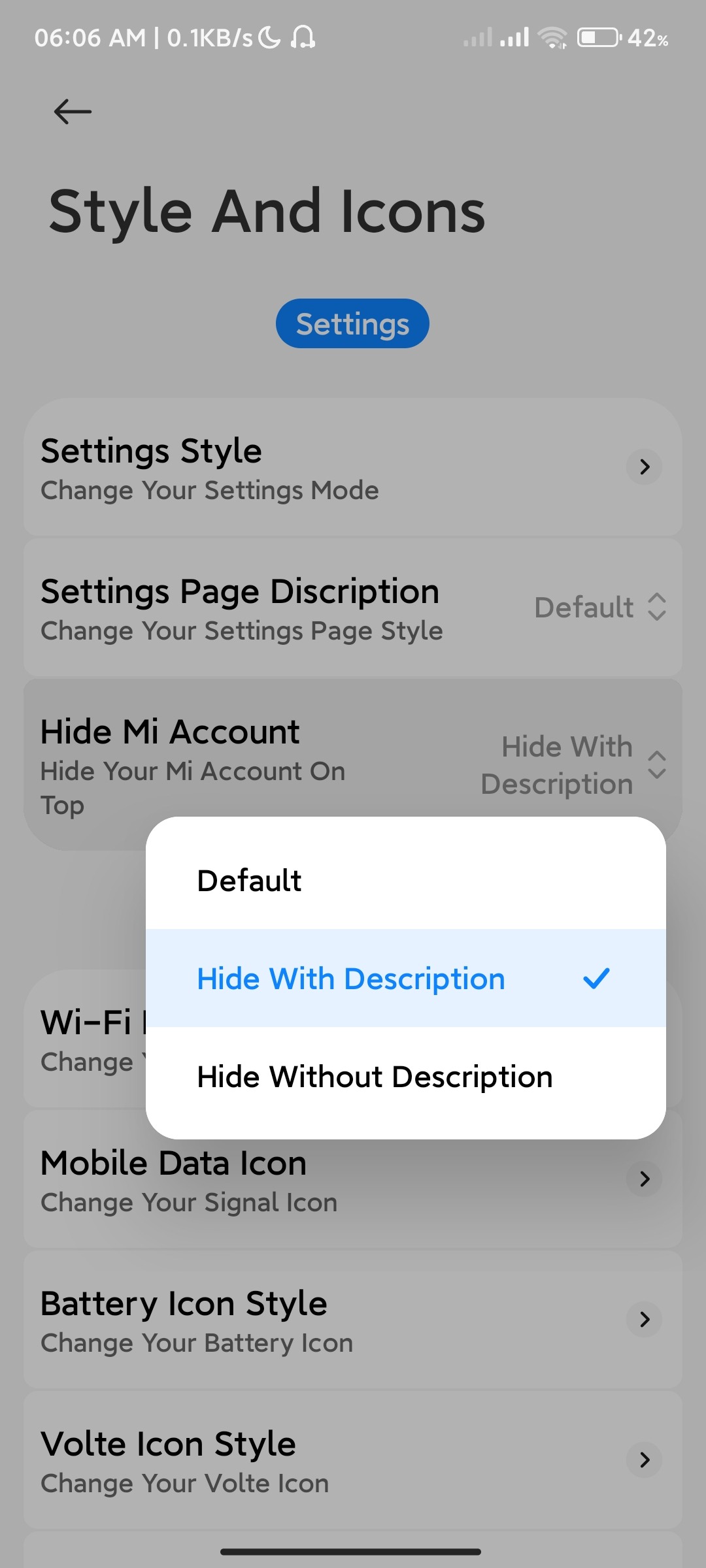Select the Default option in the popup
The image size is (706, 1568).
tap(405, 880)
